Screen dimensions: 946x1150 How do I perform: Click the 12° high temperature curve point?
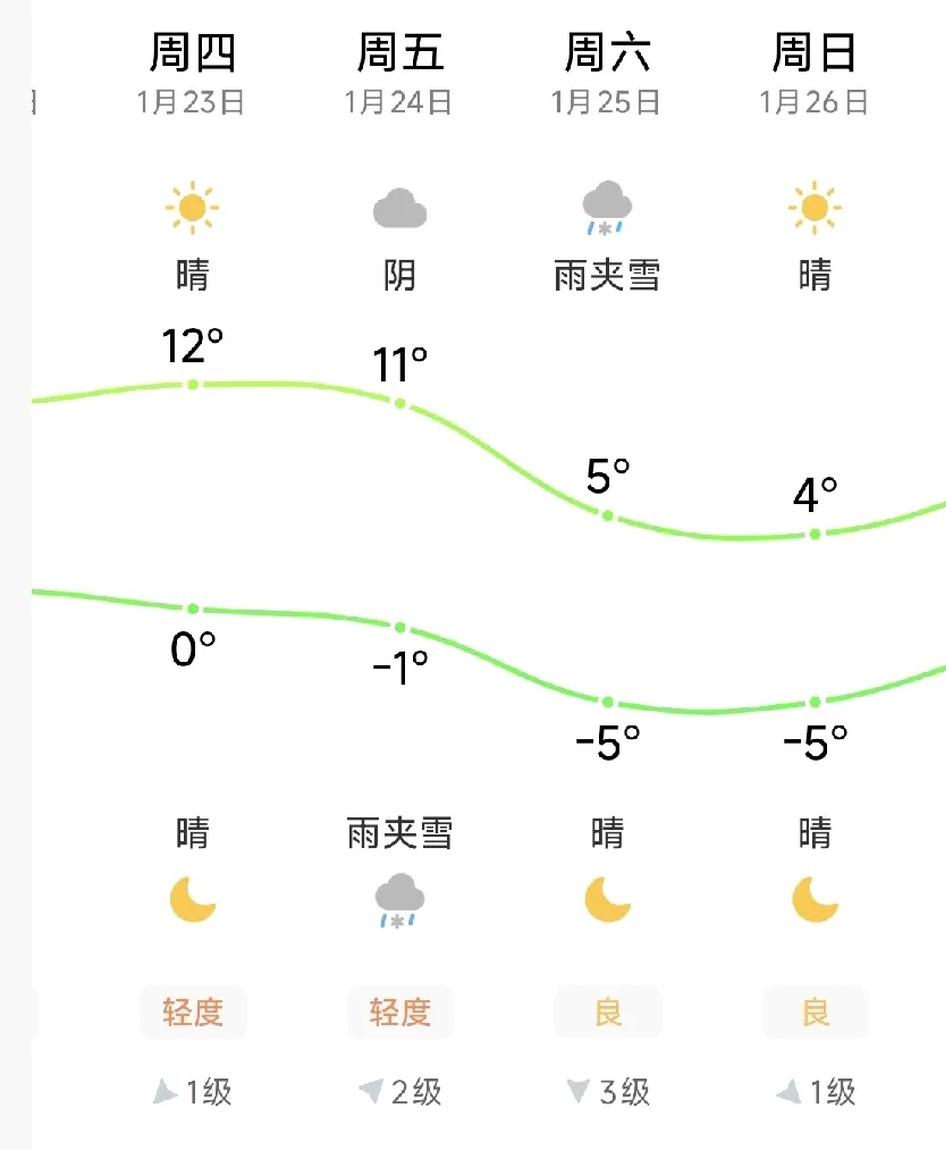pos(192,383)
